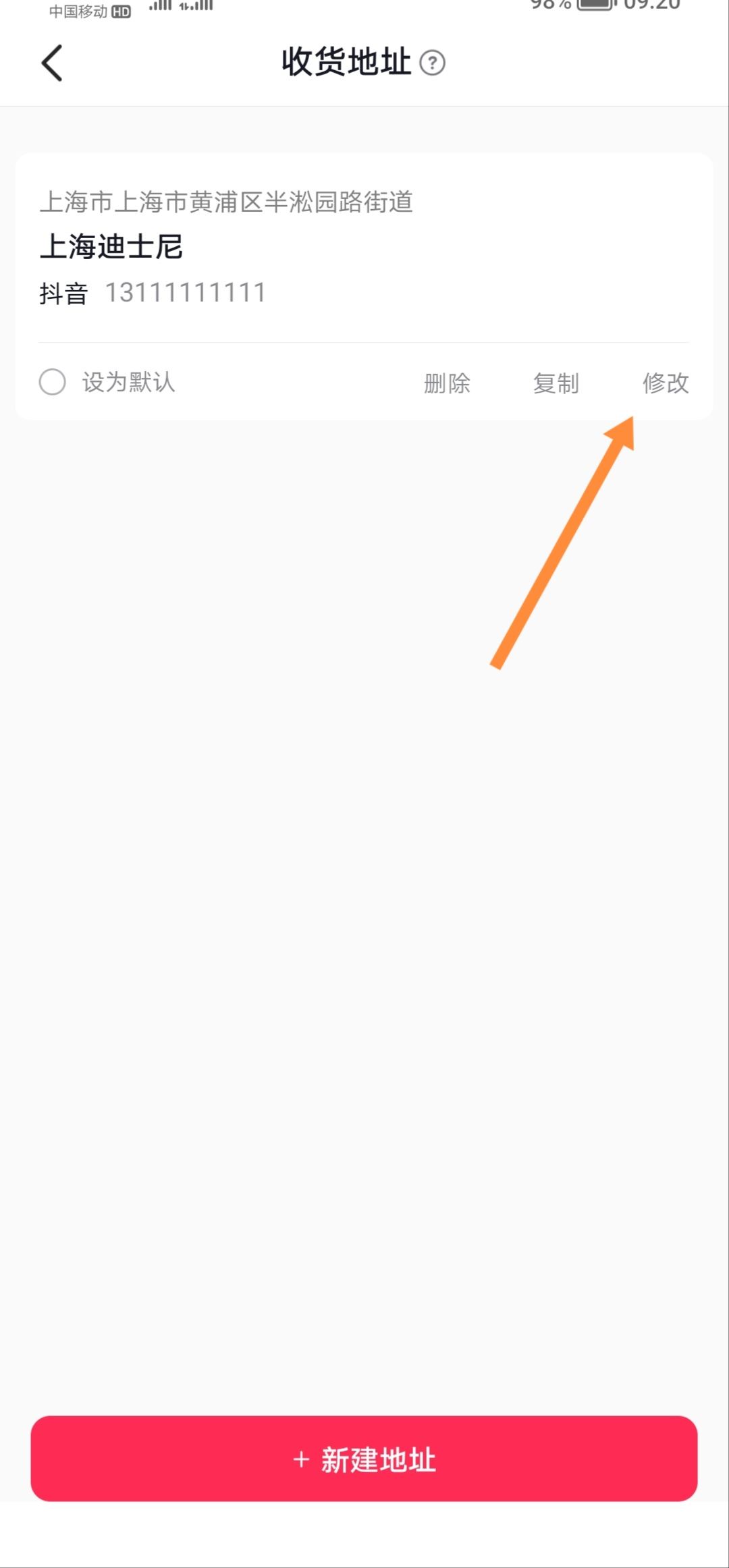This screenshot has height=1568, width=729.
Task: Tap 删除 to delete the address
Action: 447,383
